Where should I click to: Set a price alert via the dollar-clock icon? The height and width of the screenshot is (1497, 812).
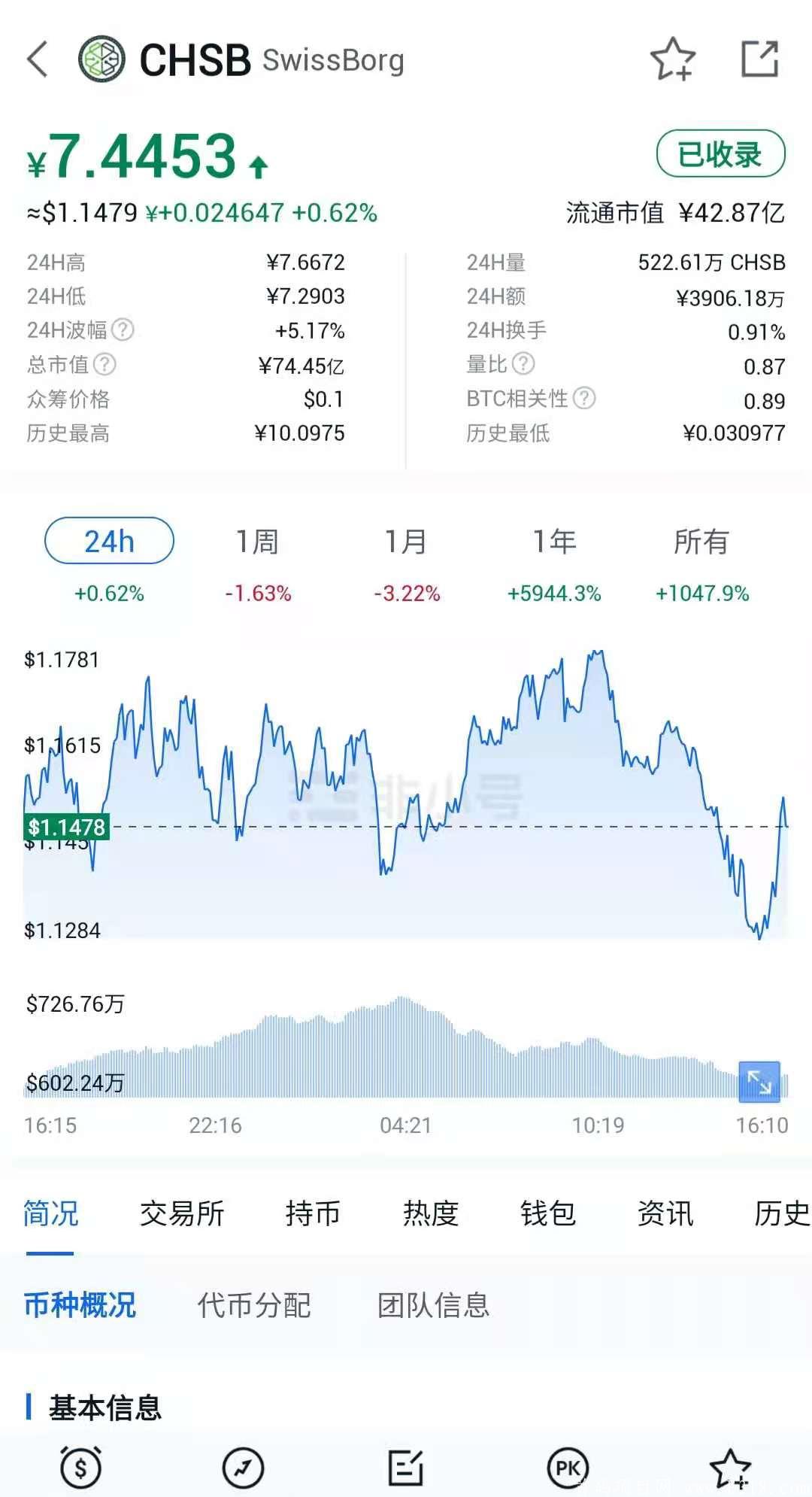(x=80, y=1468)
